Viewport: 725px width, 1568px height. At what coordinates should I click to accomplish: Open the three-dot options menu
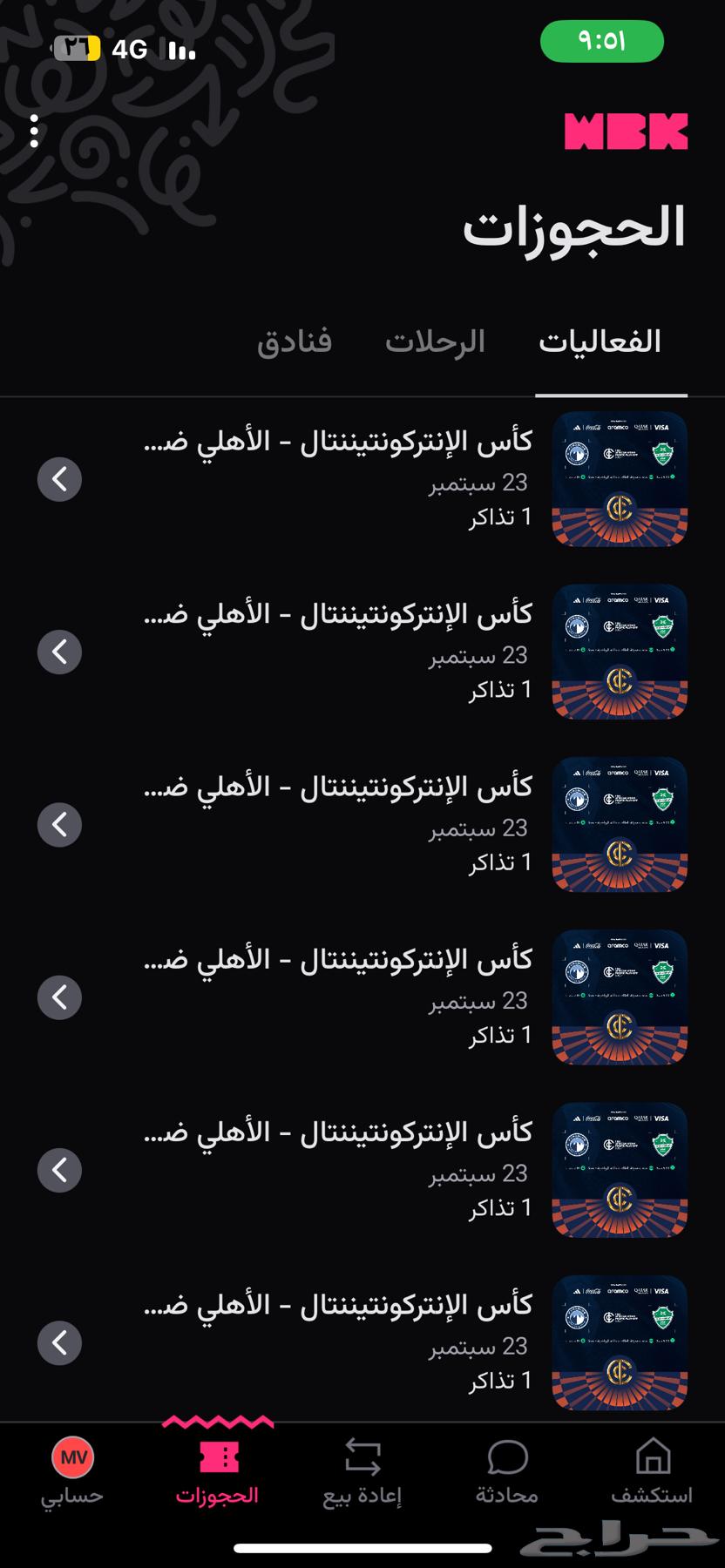[x=34, y=132]
